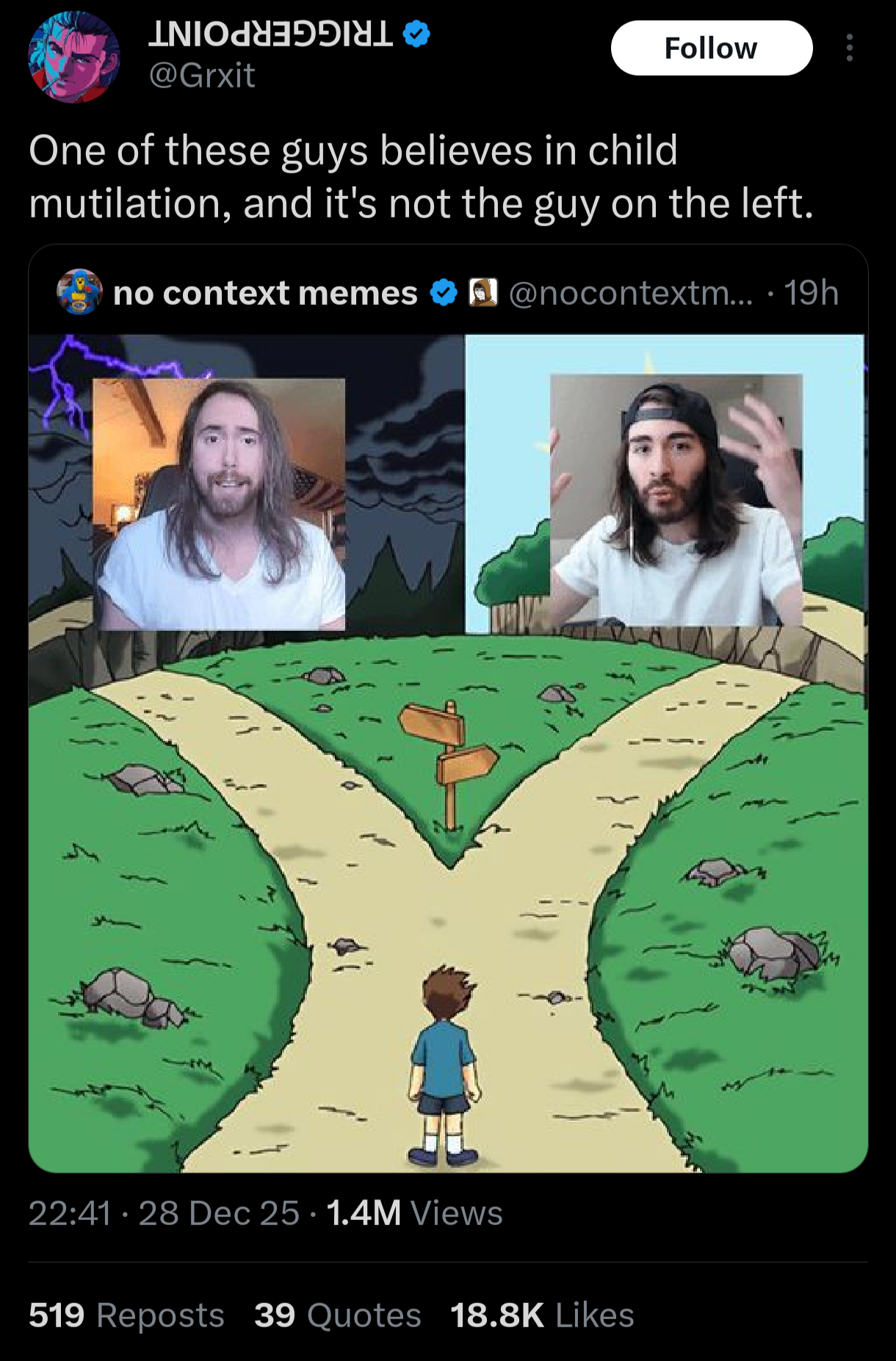The width and height of the screenshot is (896, 1361).
Task: Open the no context memes avatar
Action: coord(79,292)
